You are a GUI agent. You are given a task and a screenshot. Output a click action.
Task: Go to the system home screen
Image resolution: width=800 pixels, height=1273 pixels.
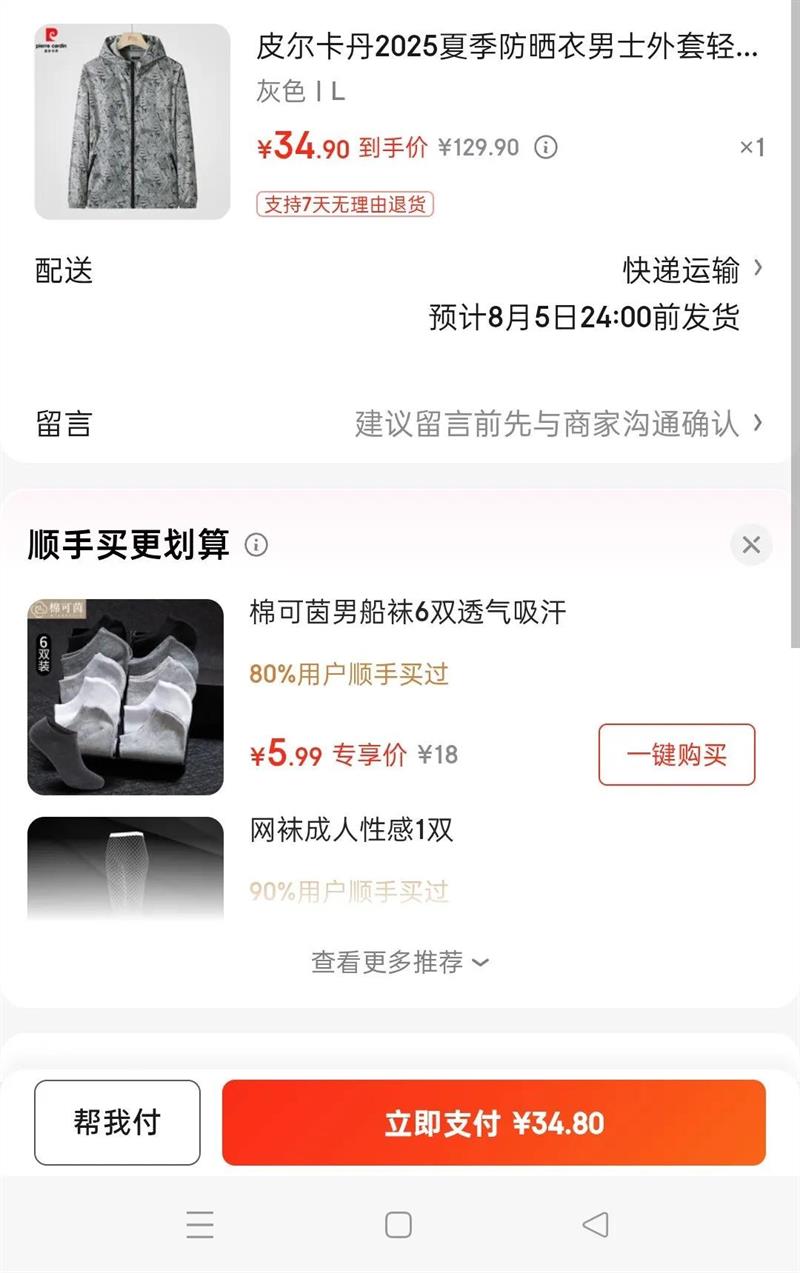pos(398,1224)
